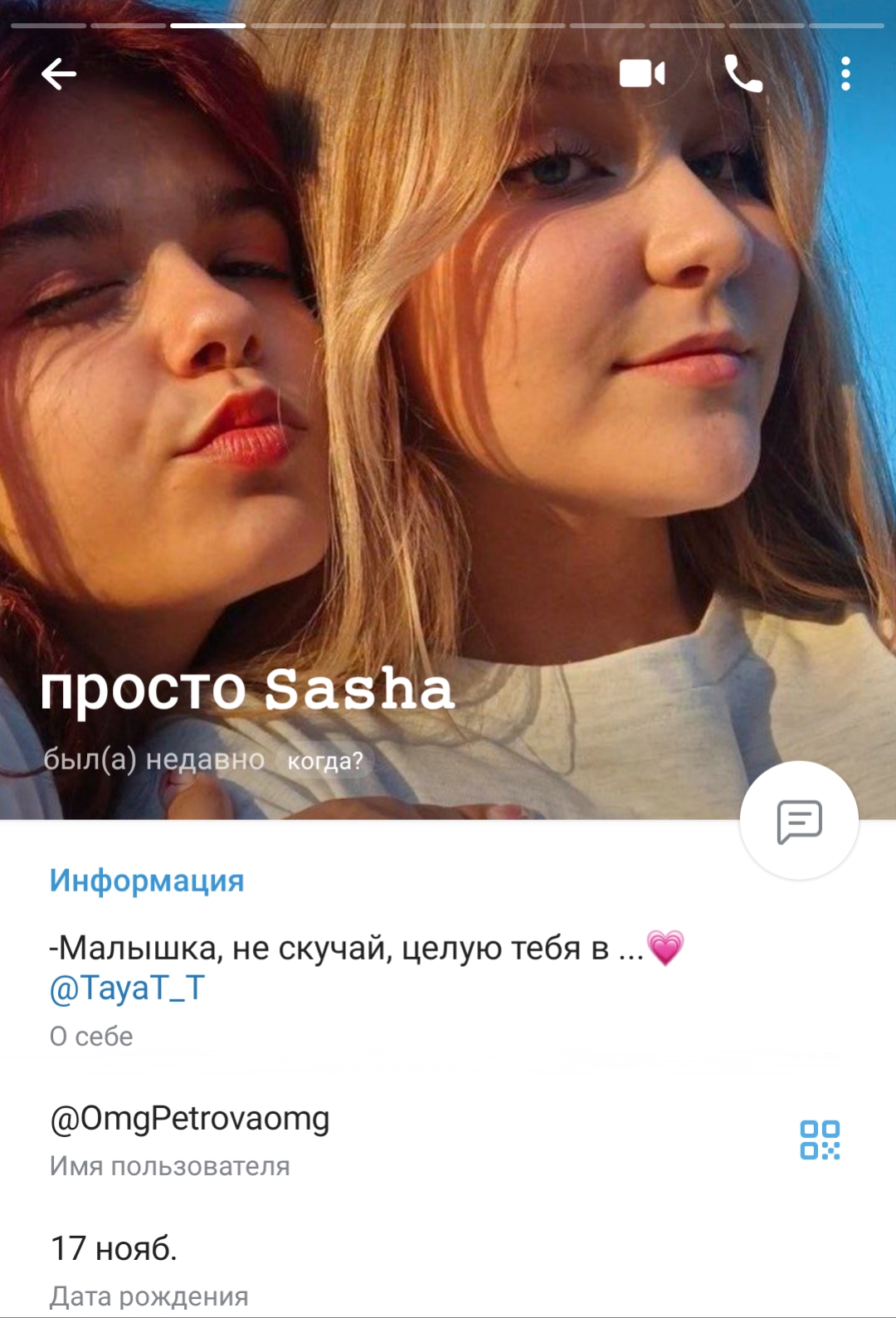
Task: Open the @TayaT_T profile link
Action: click(x=127, y=988)
